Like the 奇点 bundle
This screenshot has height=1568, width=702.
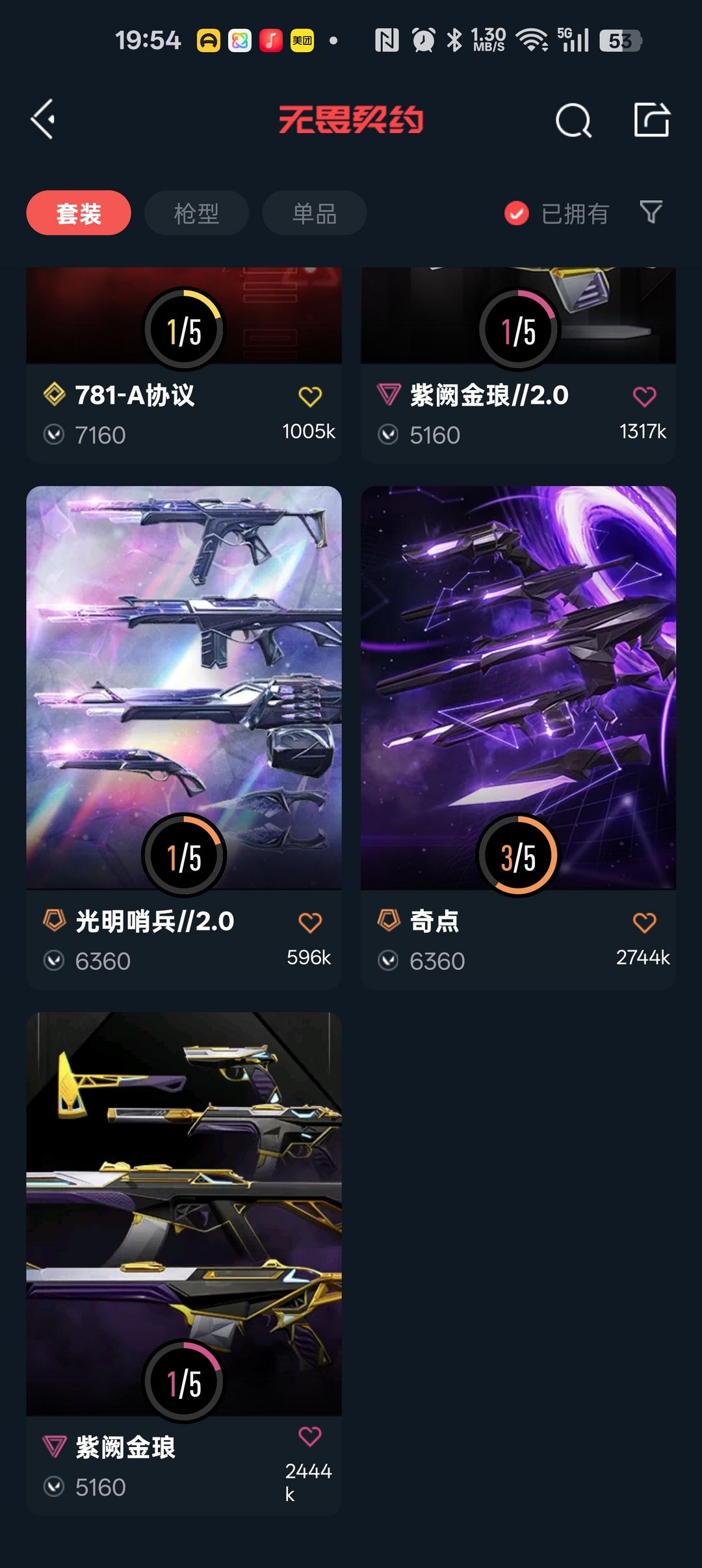(644, 922)
